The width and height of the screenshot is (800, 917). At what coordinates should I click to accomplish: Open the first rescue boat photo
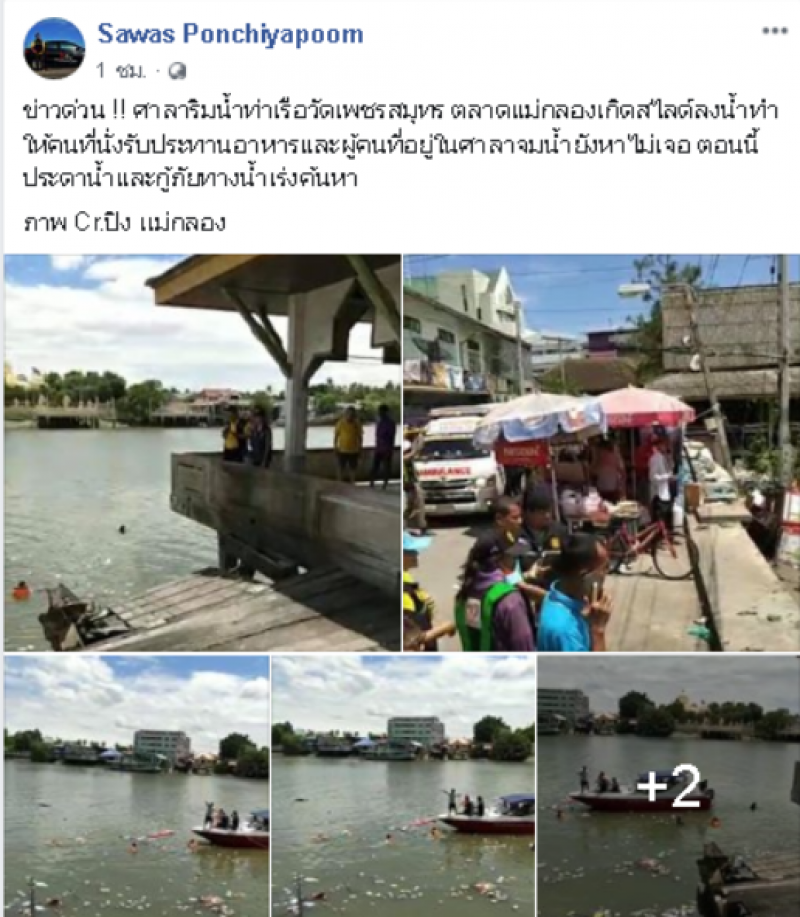pos(136,786)
